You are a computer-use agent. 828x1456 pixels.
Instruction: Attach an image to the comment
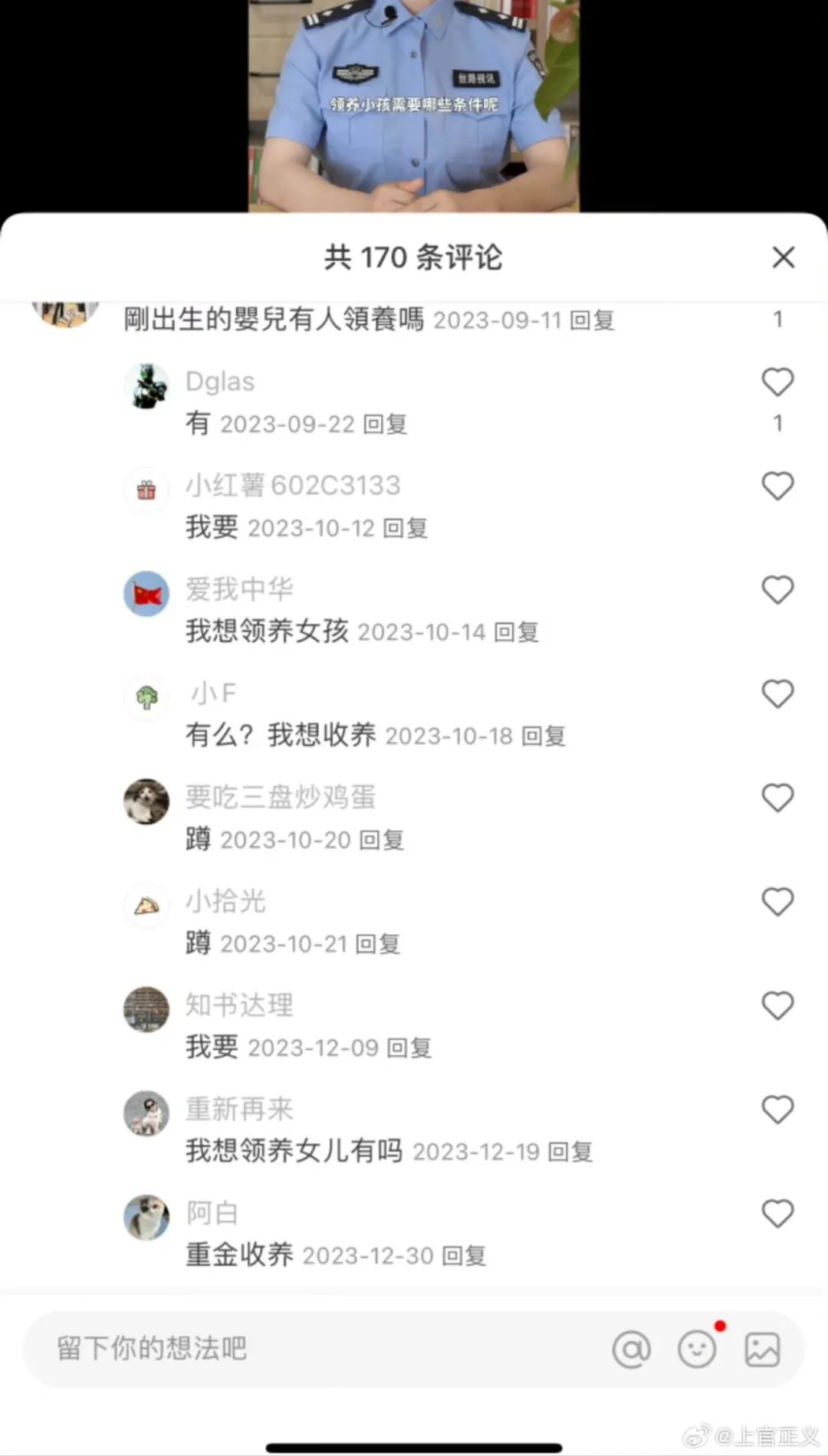click(762, 1349)
